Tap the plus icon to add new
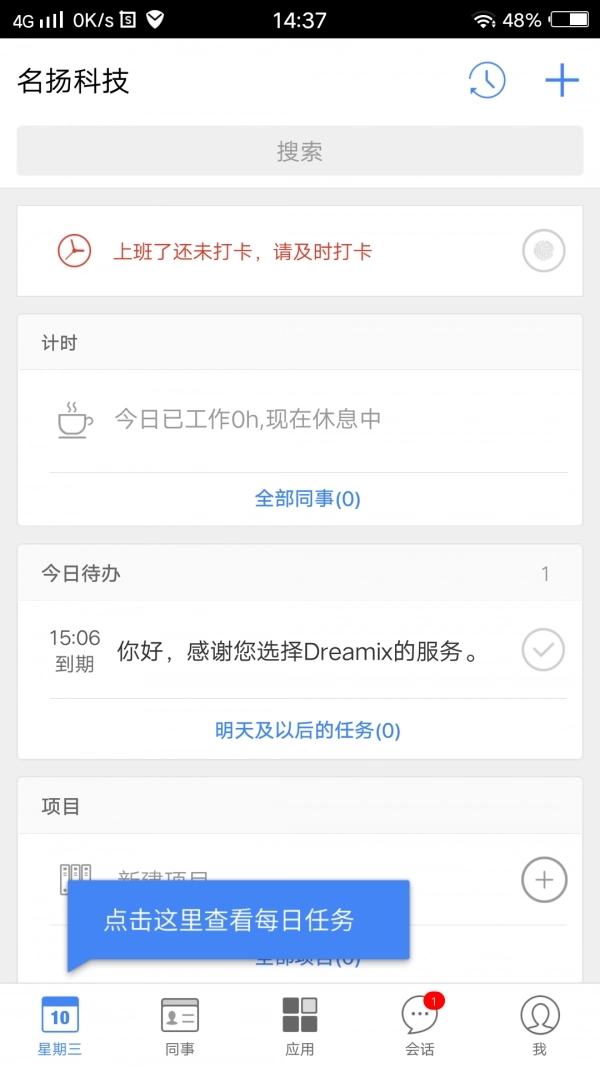The height and width of the screenshot is (1067, 600). (562, 81)
